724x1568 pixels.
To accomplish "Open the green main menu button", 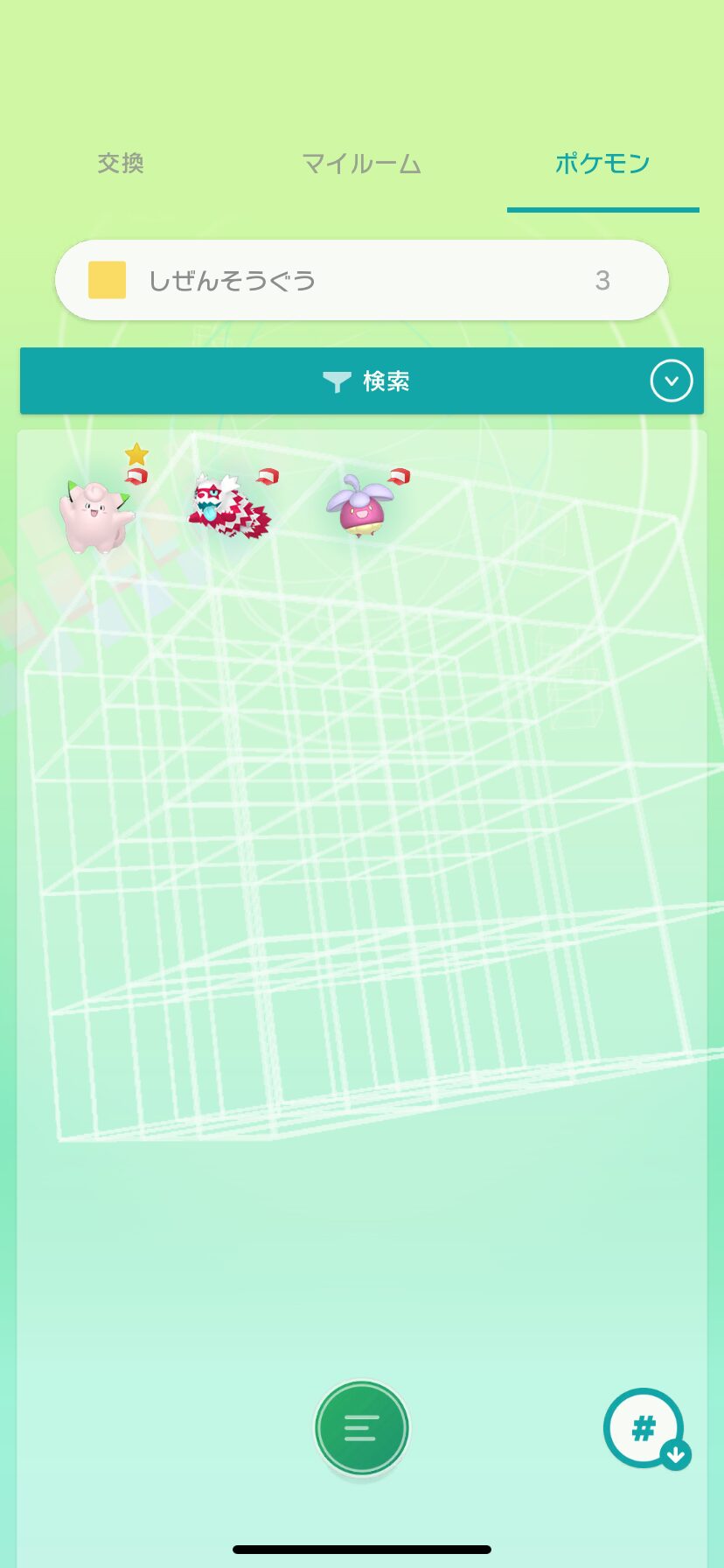I will click(362, 1428).
